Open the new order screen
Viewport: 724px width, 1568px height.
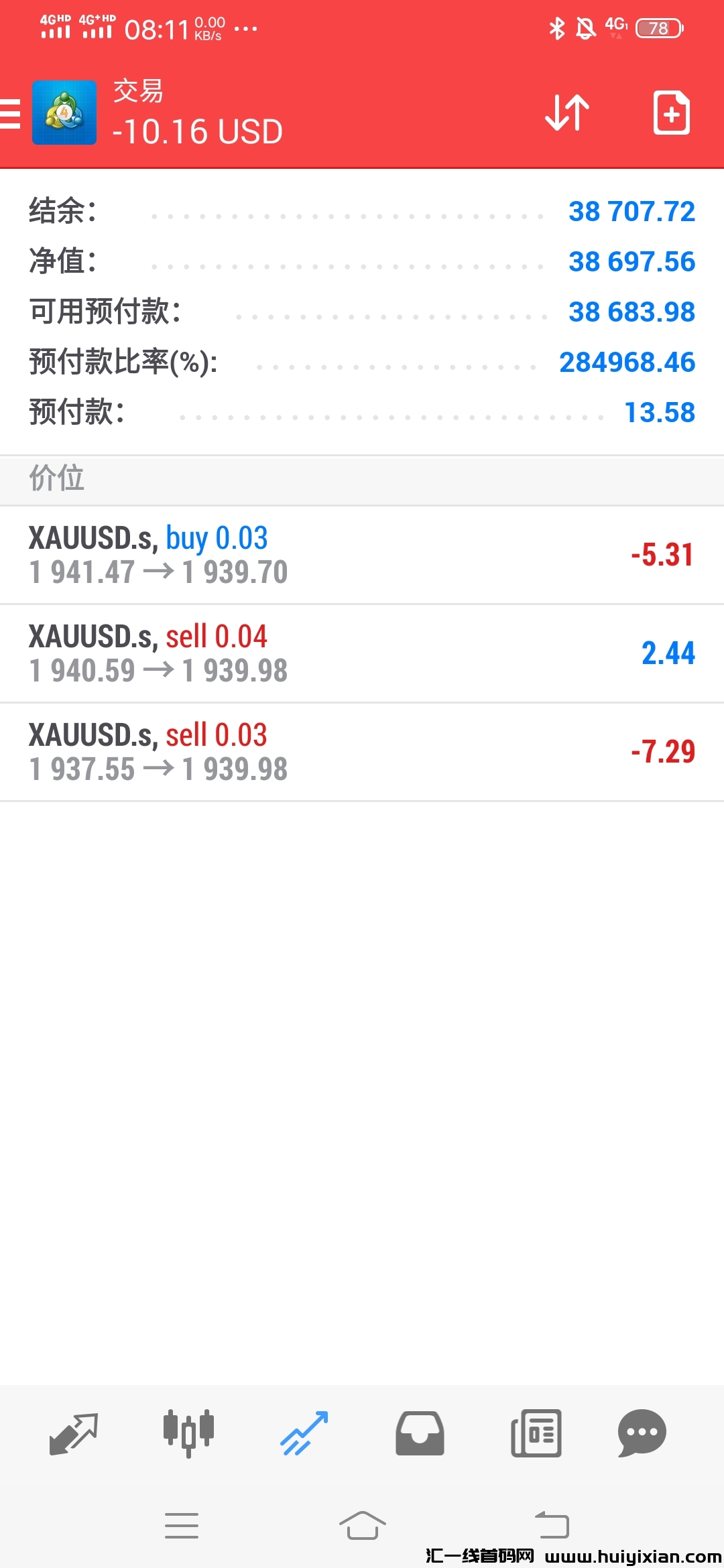pyautogui.click(x=672, y=113)
